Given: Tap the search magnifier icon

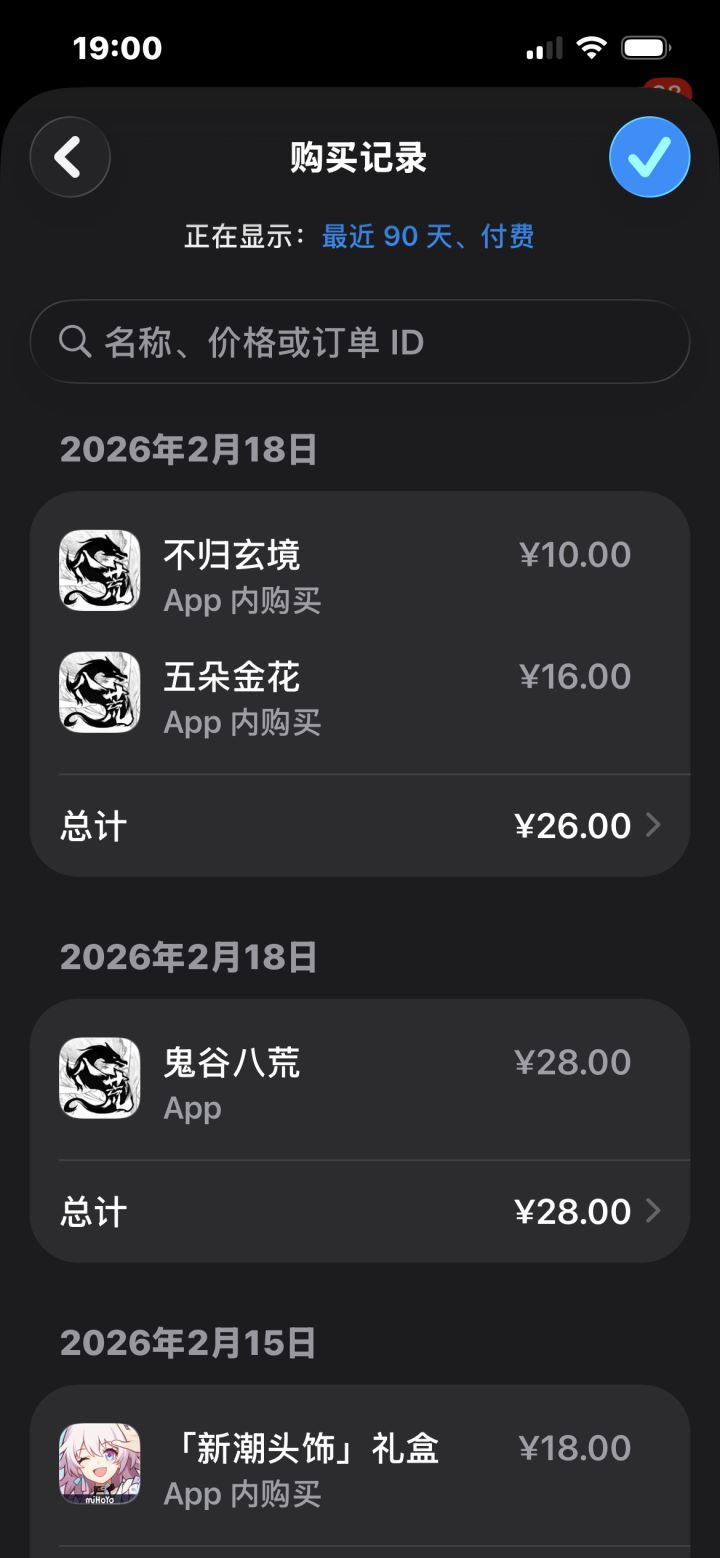Looking at the screenshot, I should pos(74,341).
